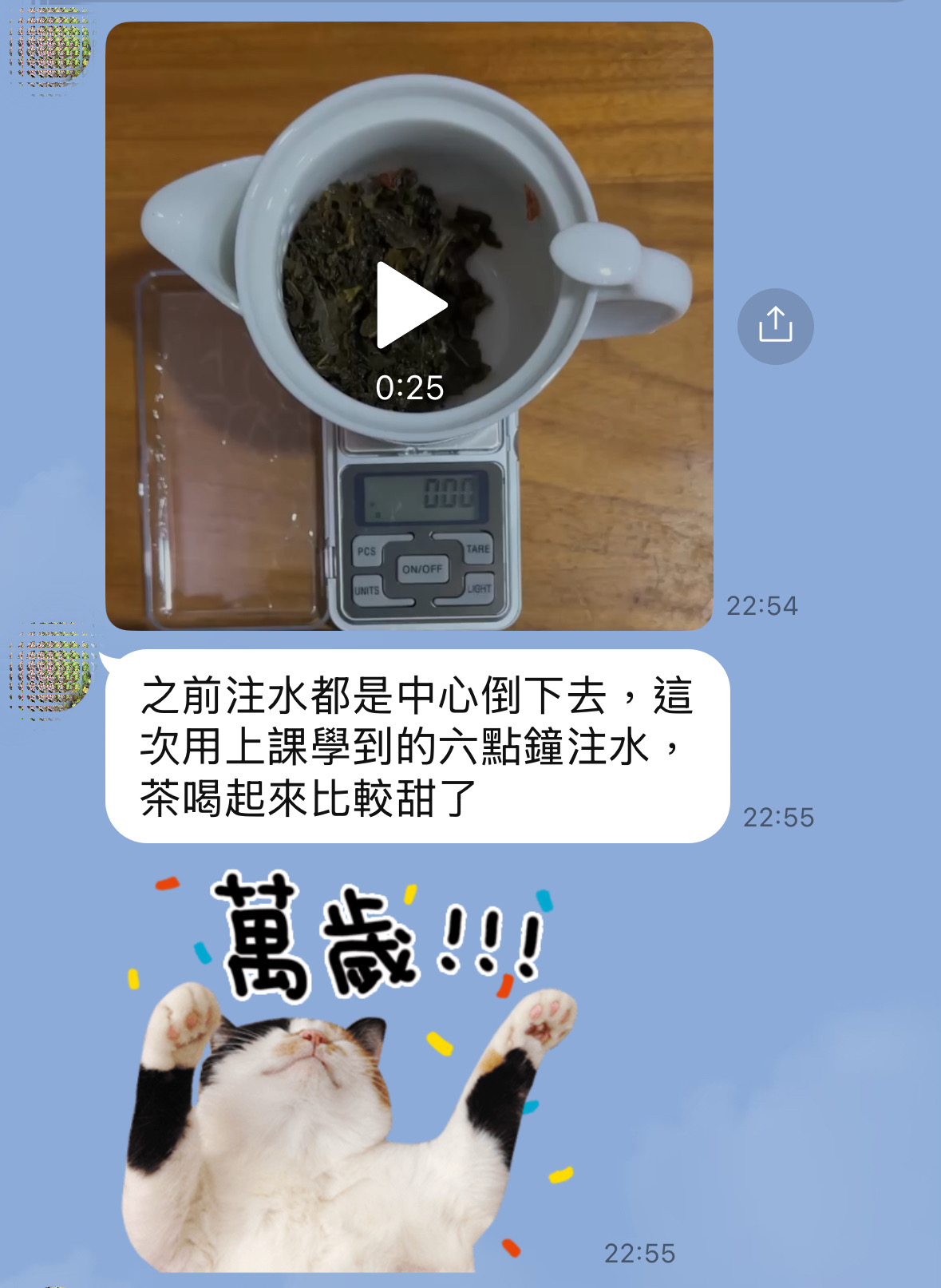This screenshot has width=941, height=1288.
Task: Open the sender's avatar beside the video
Action: point(51,48)
